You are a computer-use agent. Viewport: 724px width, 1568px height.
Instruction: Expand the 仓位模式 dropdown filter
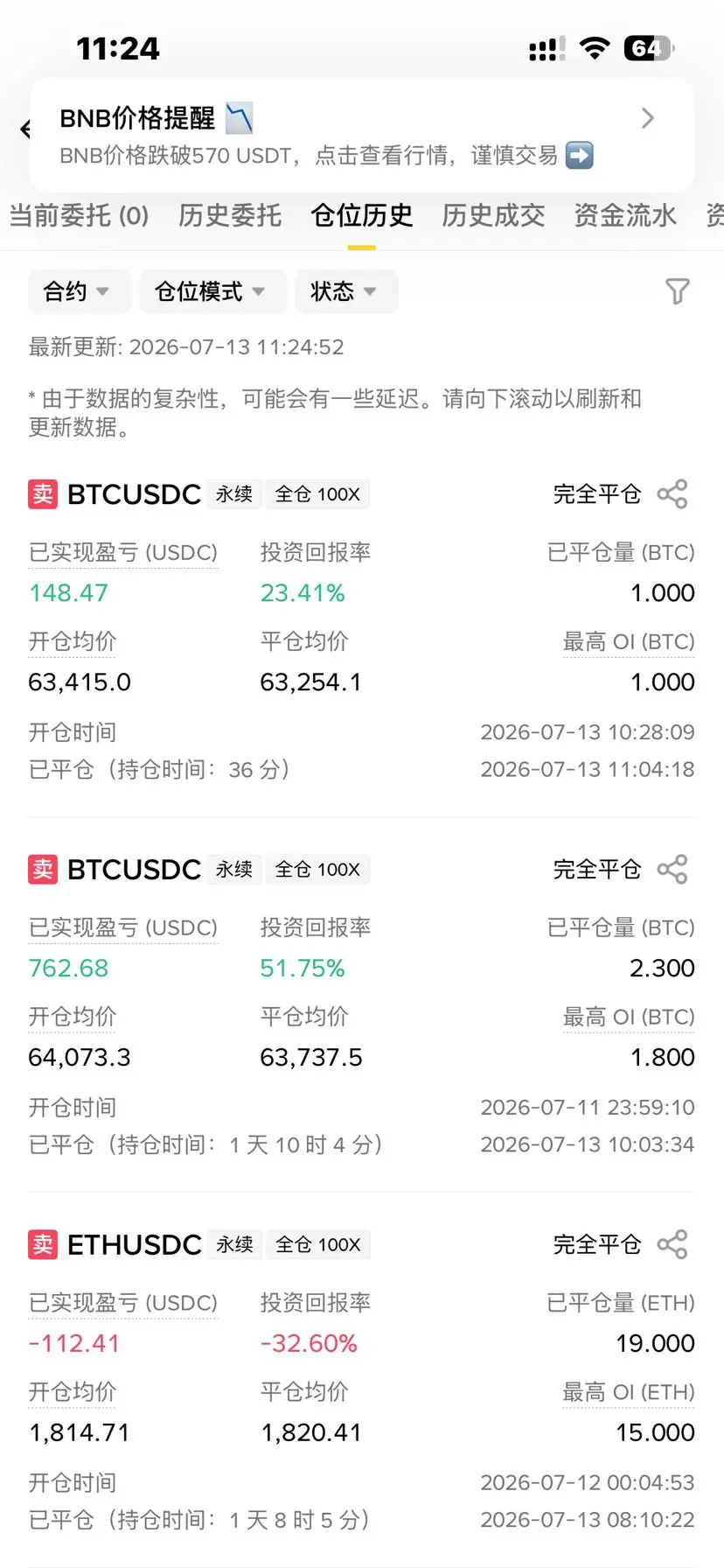(213, 291)
